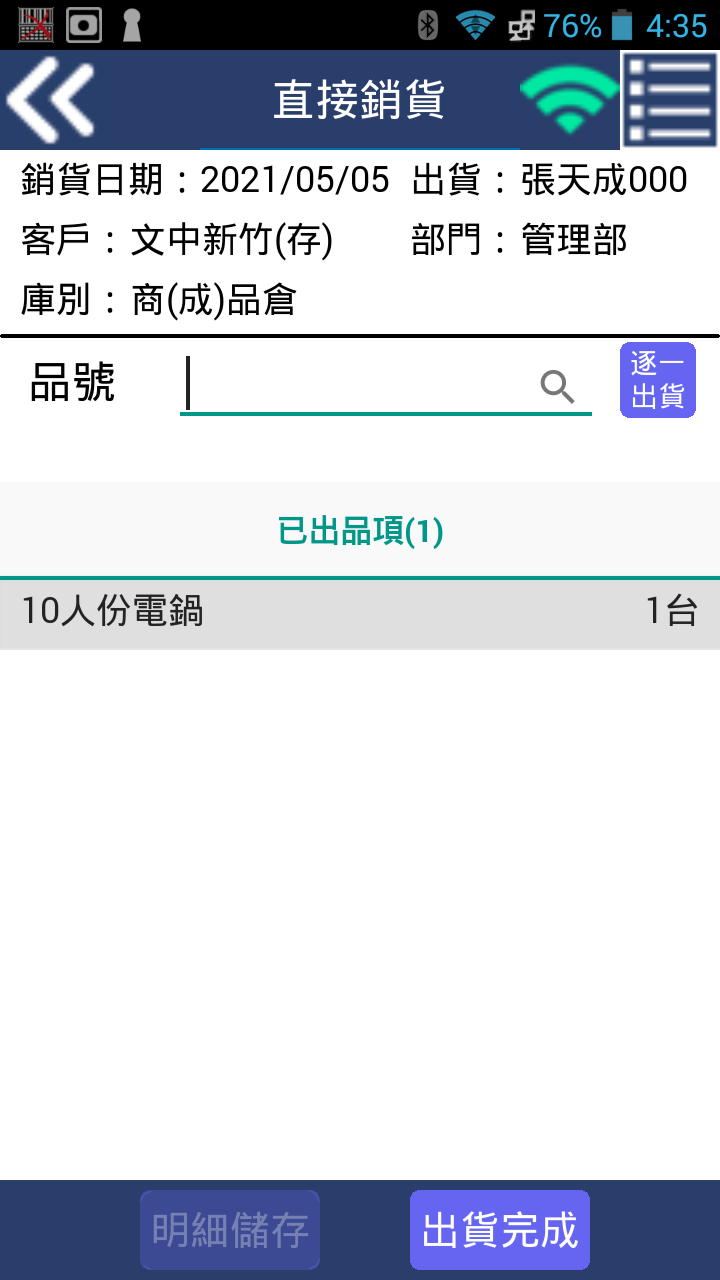Tap 出貨完成 to finish shipment
This screenshot has height=1280, width=720.
point(500,1230)
